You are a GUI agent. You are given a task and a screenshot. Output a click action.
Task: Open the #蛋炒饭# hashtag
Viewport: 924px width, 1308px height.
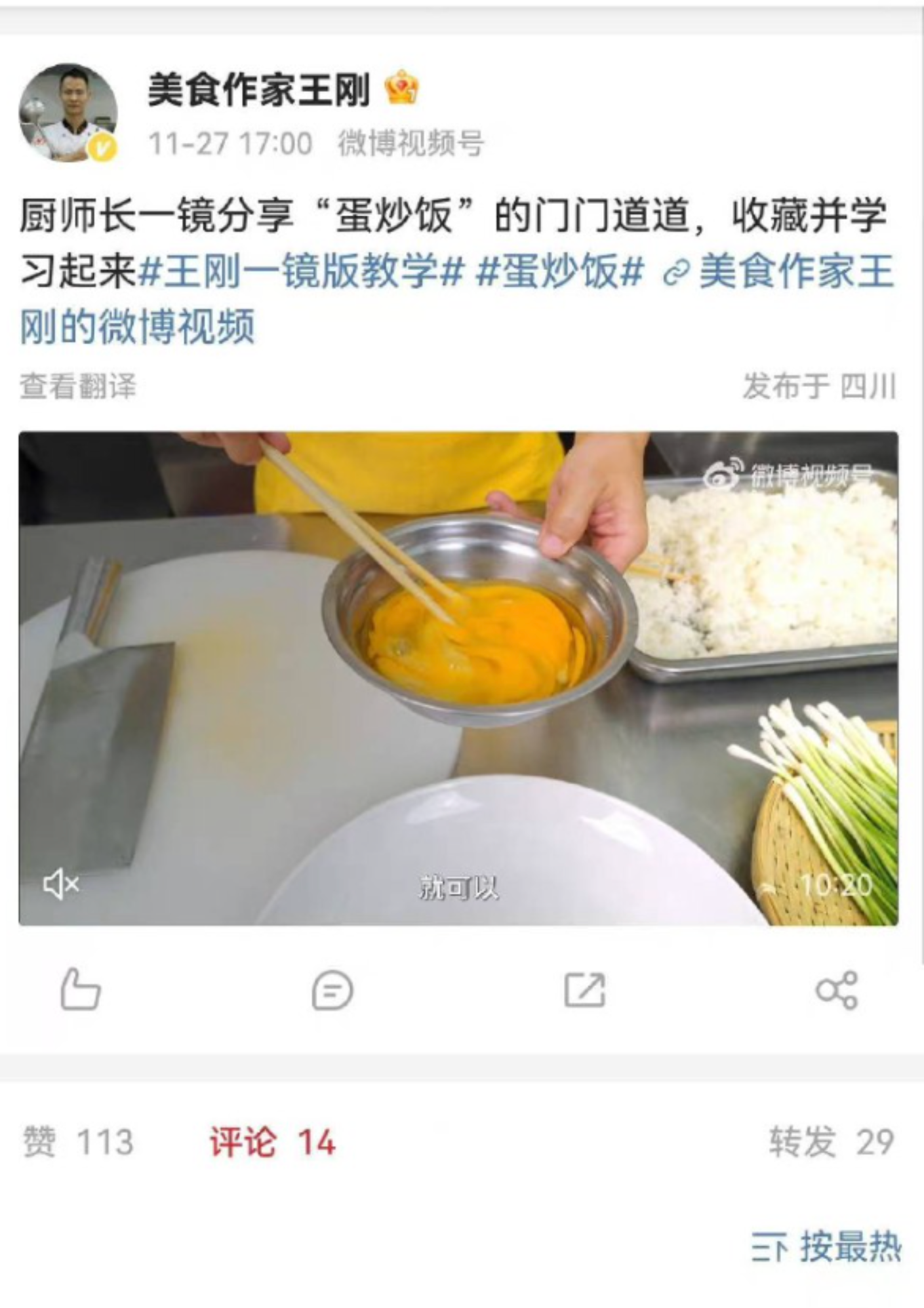pos(560,271)
